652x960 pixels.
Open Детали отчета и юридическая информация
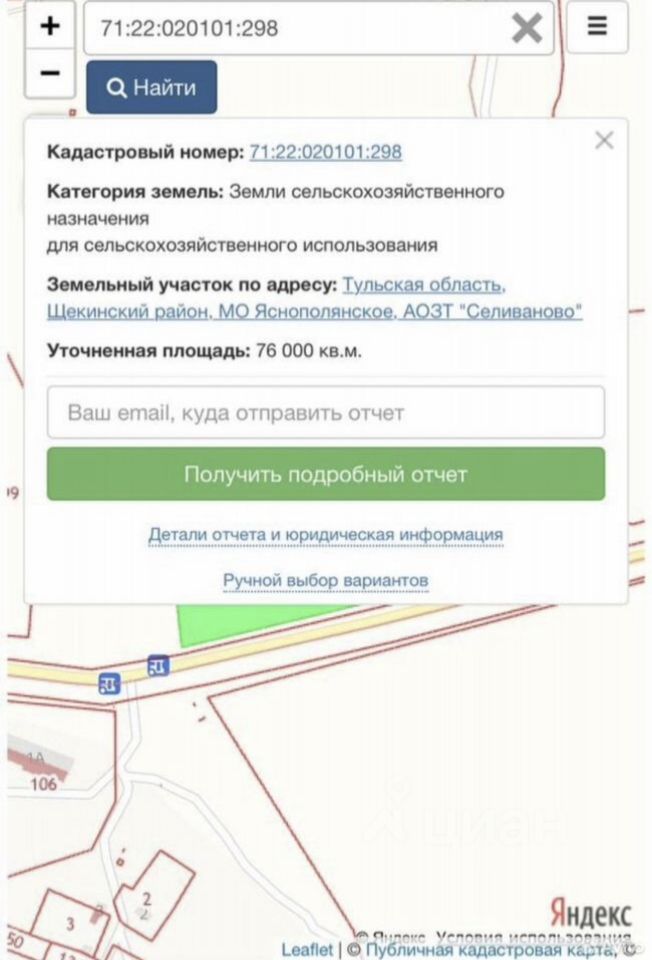(x=325, y=535)
